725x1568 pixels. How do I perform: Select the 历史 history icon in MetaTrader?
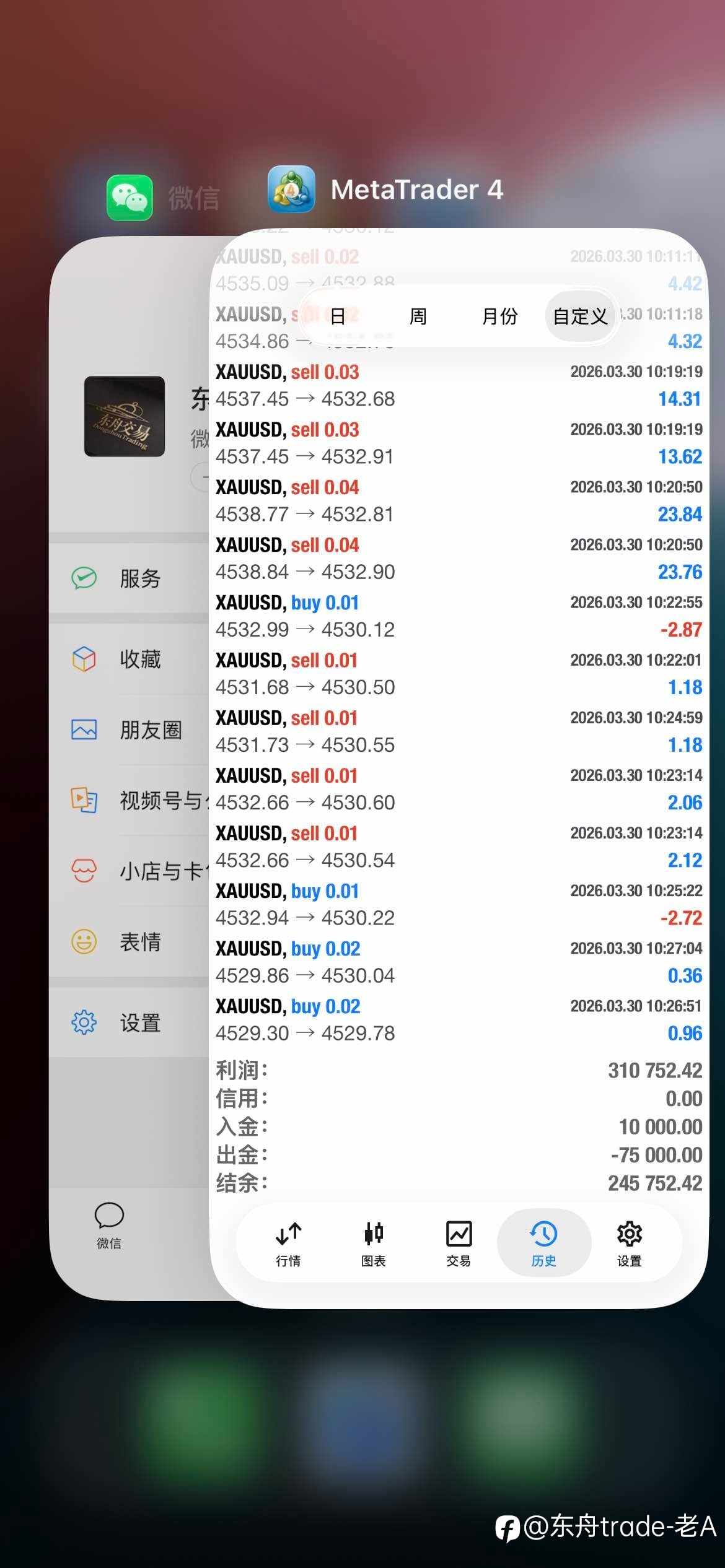(543, 1242)
